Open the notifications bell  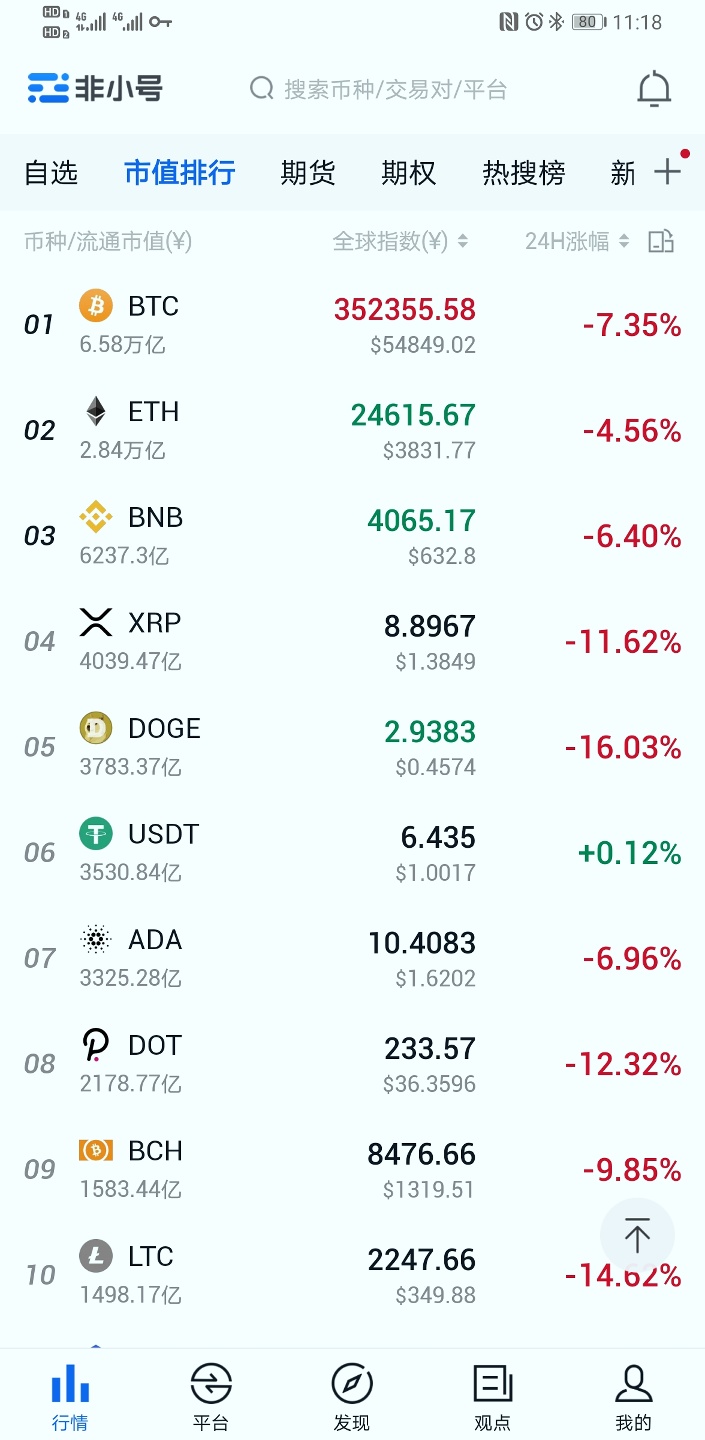click(654, 89)
